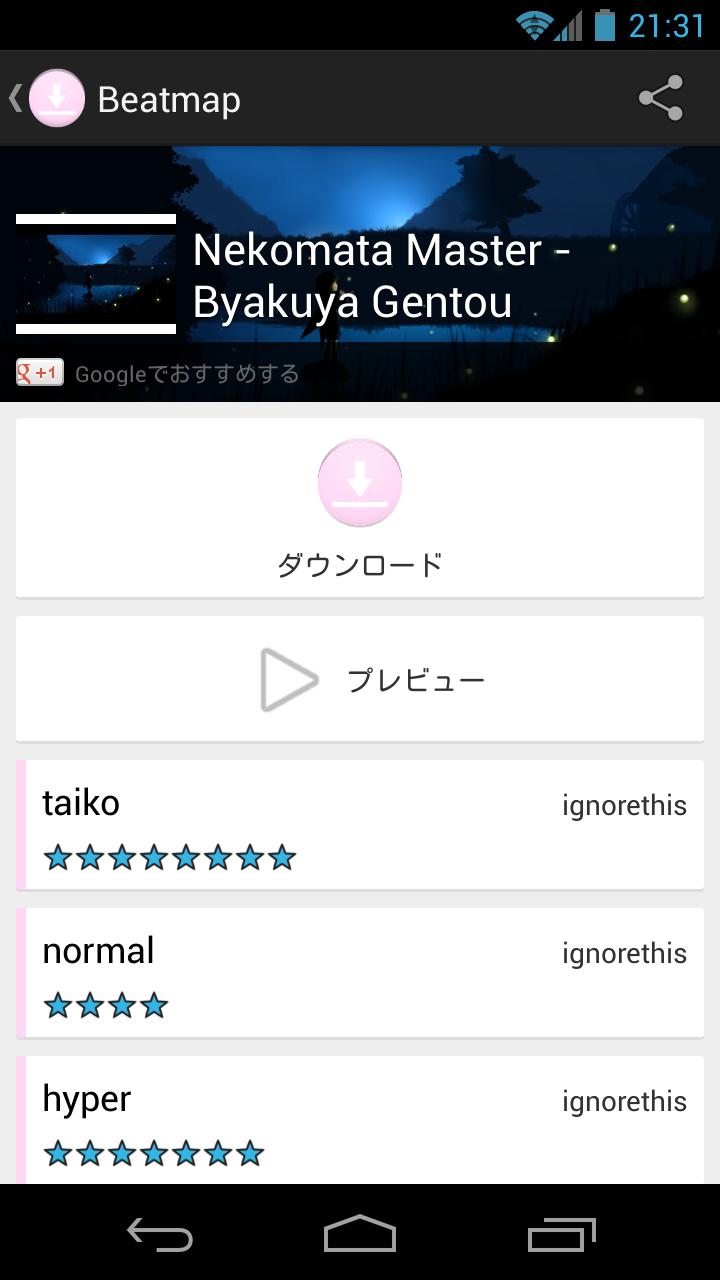
Task: Tap the share icon in the action bar
Action: click(x=659, y=98)
